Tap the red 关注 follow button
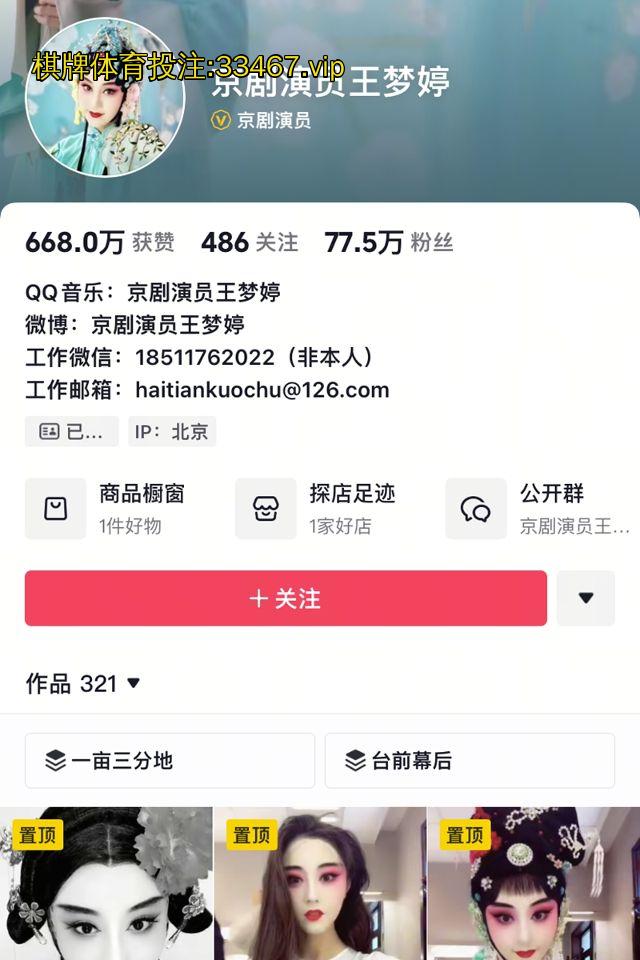The image size is (640, 960). [286, 598]
